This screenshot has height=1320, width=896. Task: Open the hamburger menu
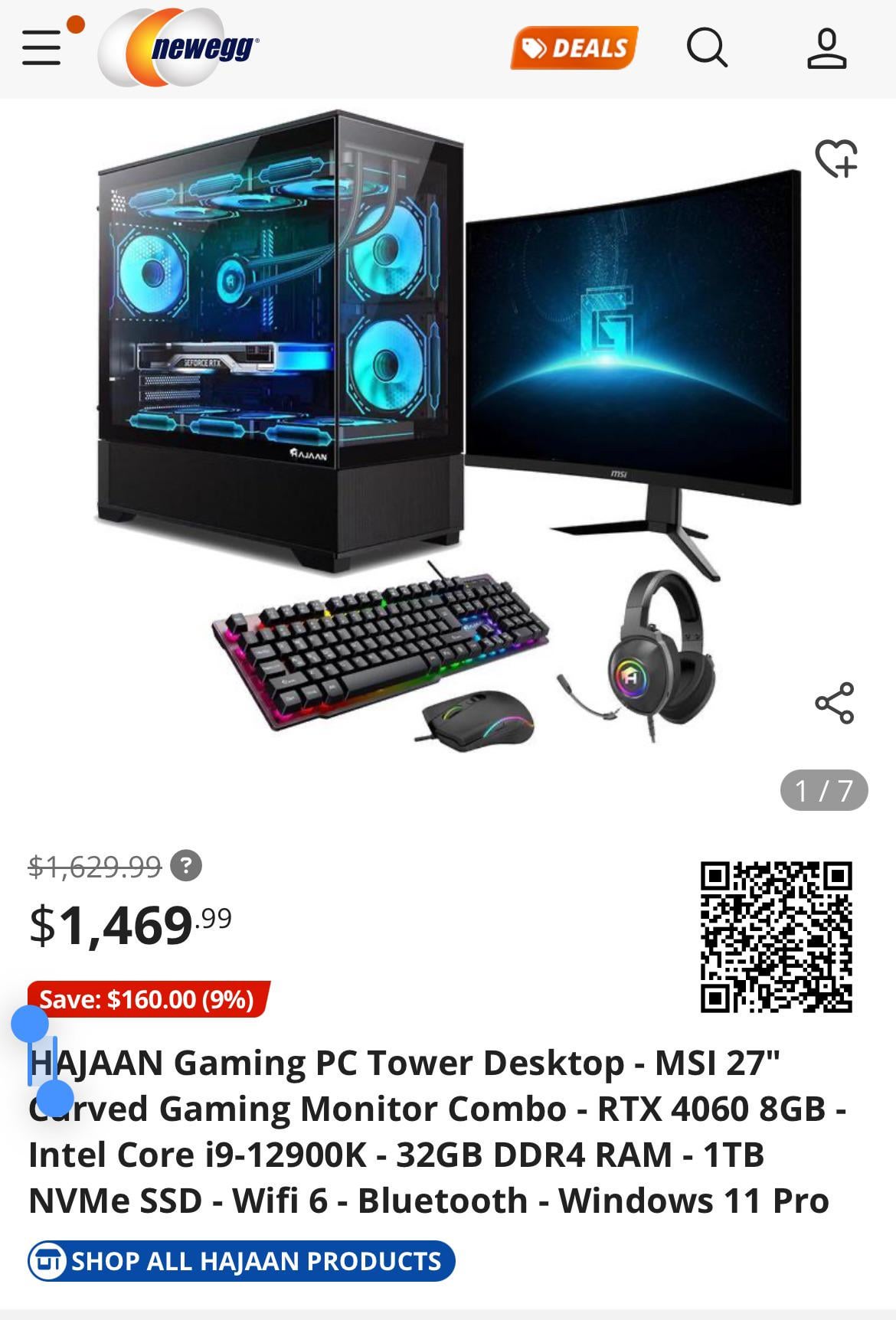pos(41,47)
